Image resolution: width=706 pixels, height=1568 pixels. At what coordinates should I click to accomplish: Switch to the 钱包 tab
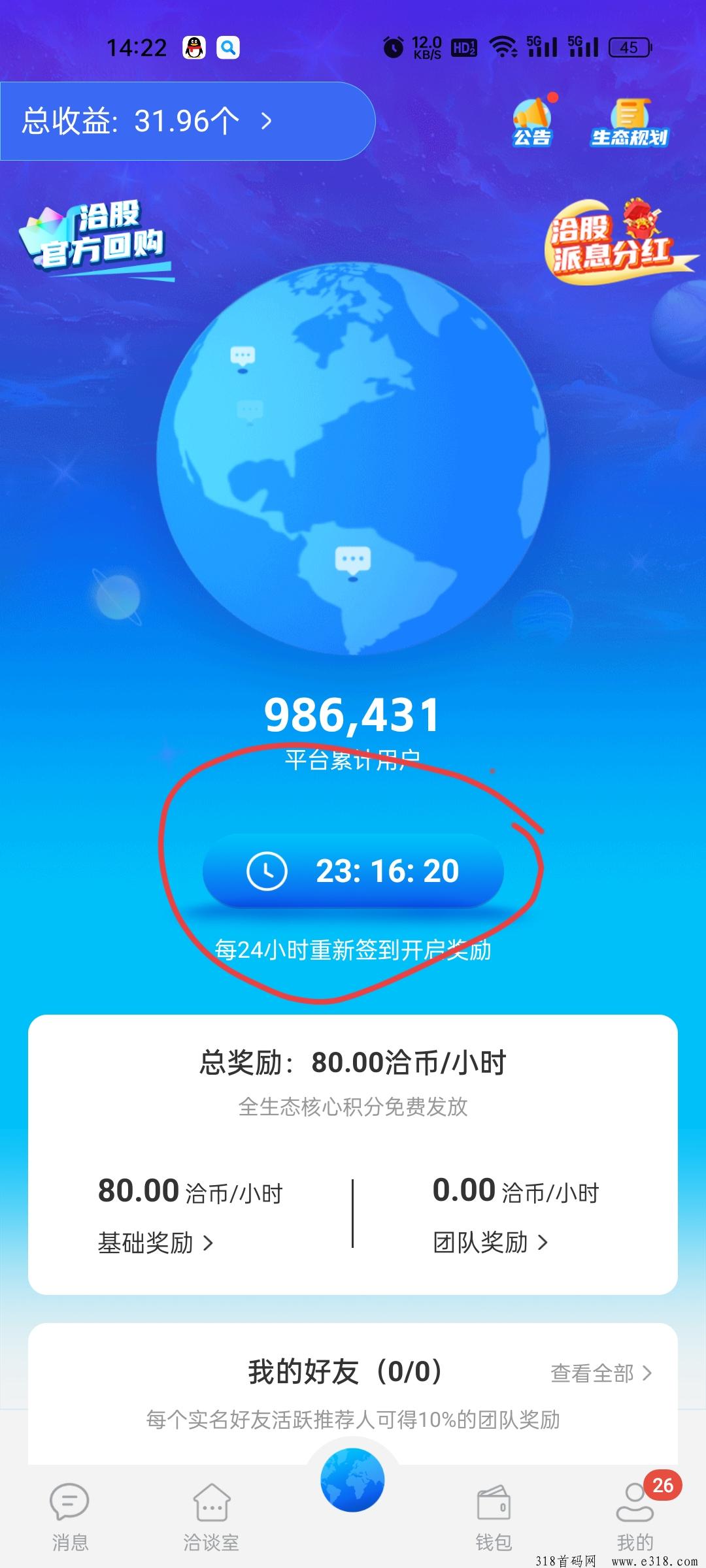494,1516
